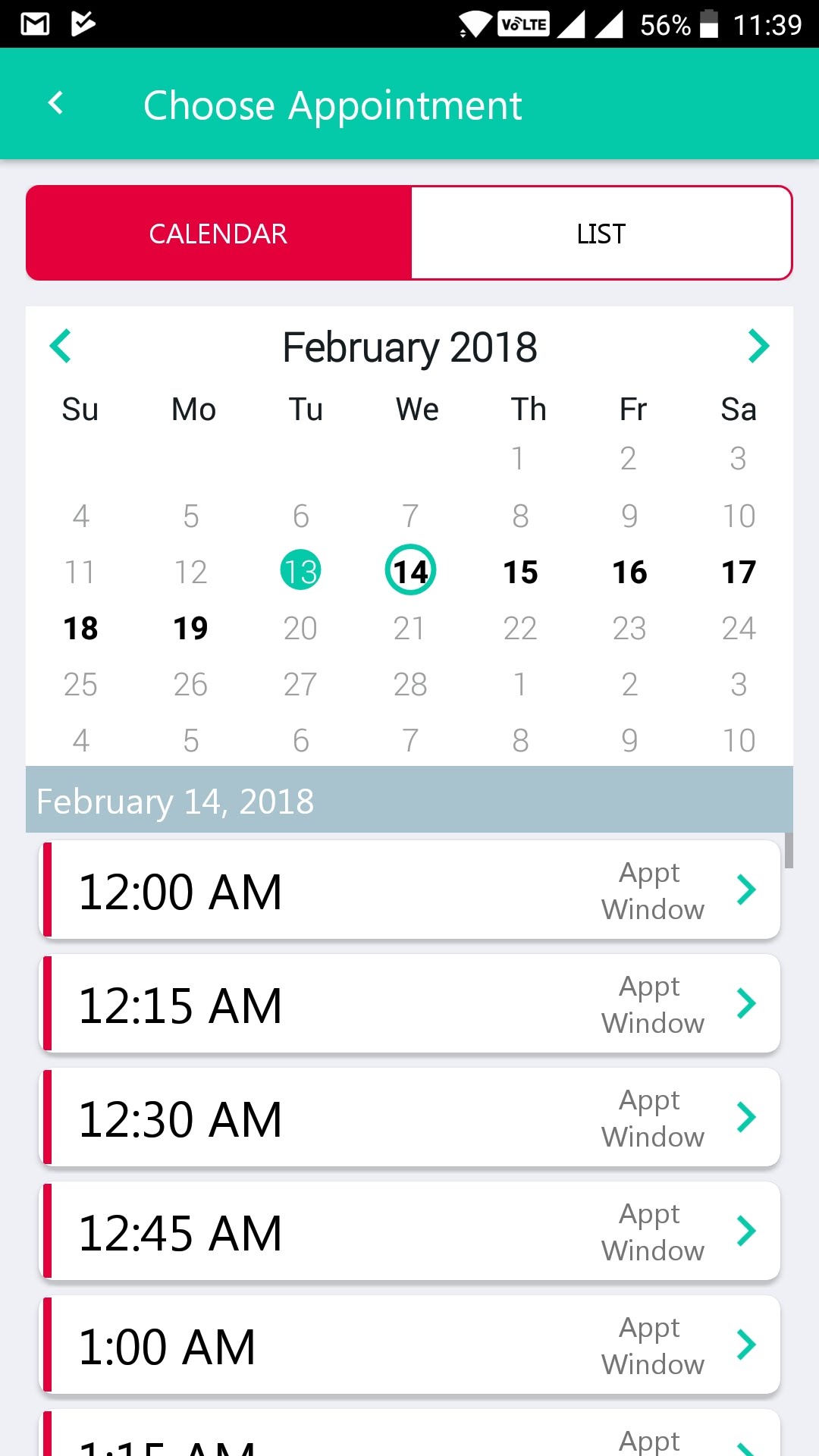Screen dimensions: 819x1456
Task: Tap February 18 on the calendar
Action: (x=80, y=628)
